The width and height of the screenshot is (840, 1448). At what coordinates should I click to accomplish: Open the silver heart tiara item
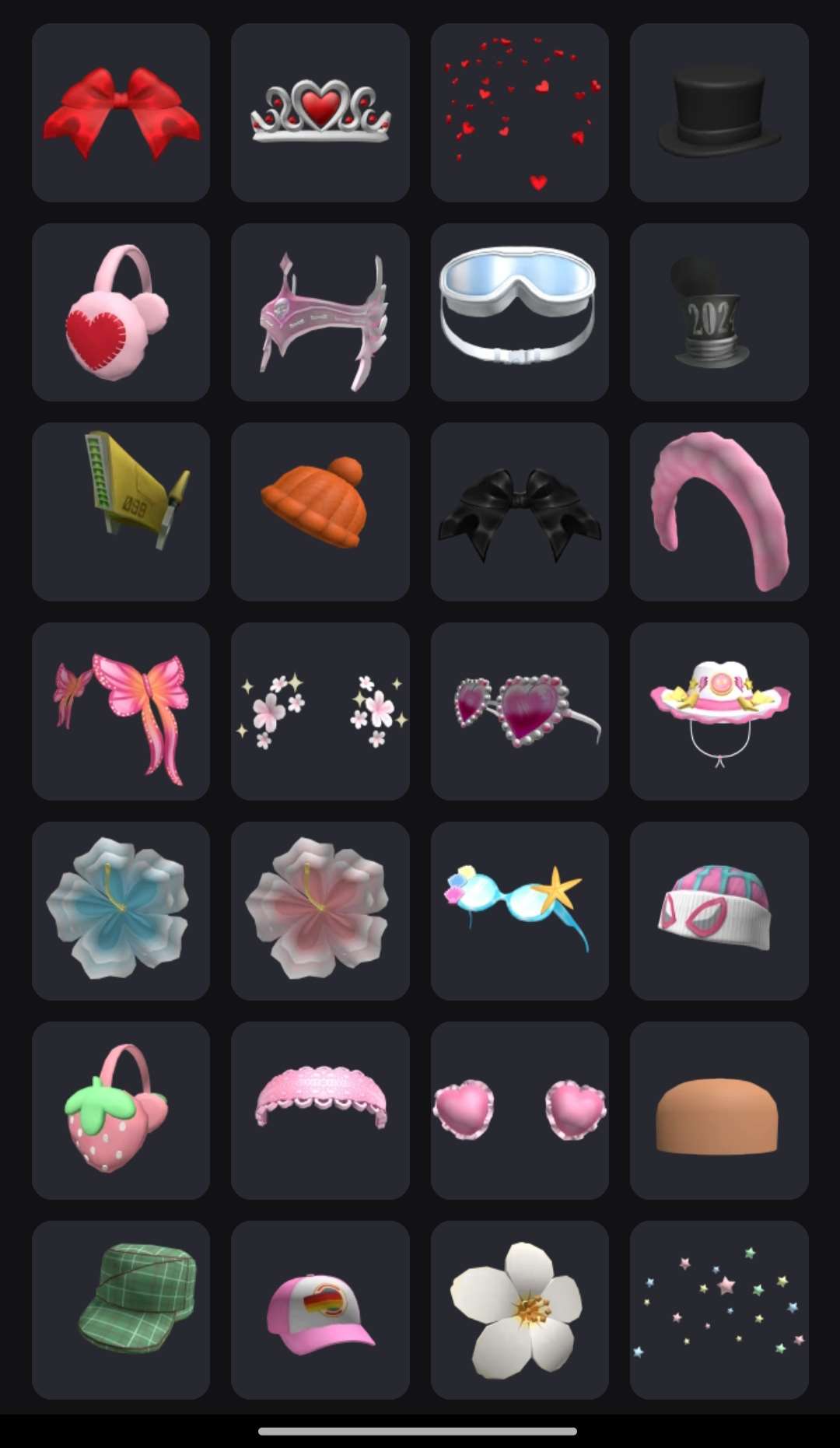click(x=320, y=113)
